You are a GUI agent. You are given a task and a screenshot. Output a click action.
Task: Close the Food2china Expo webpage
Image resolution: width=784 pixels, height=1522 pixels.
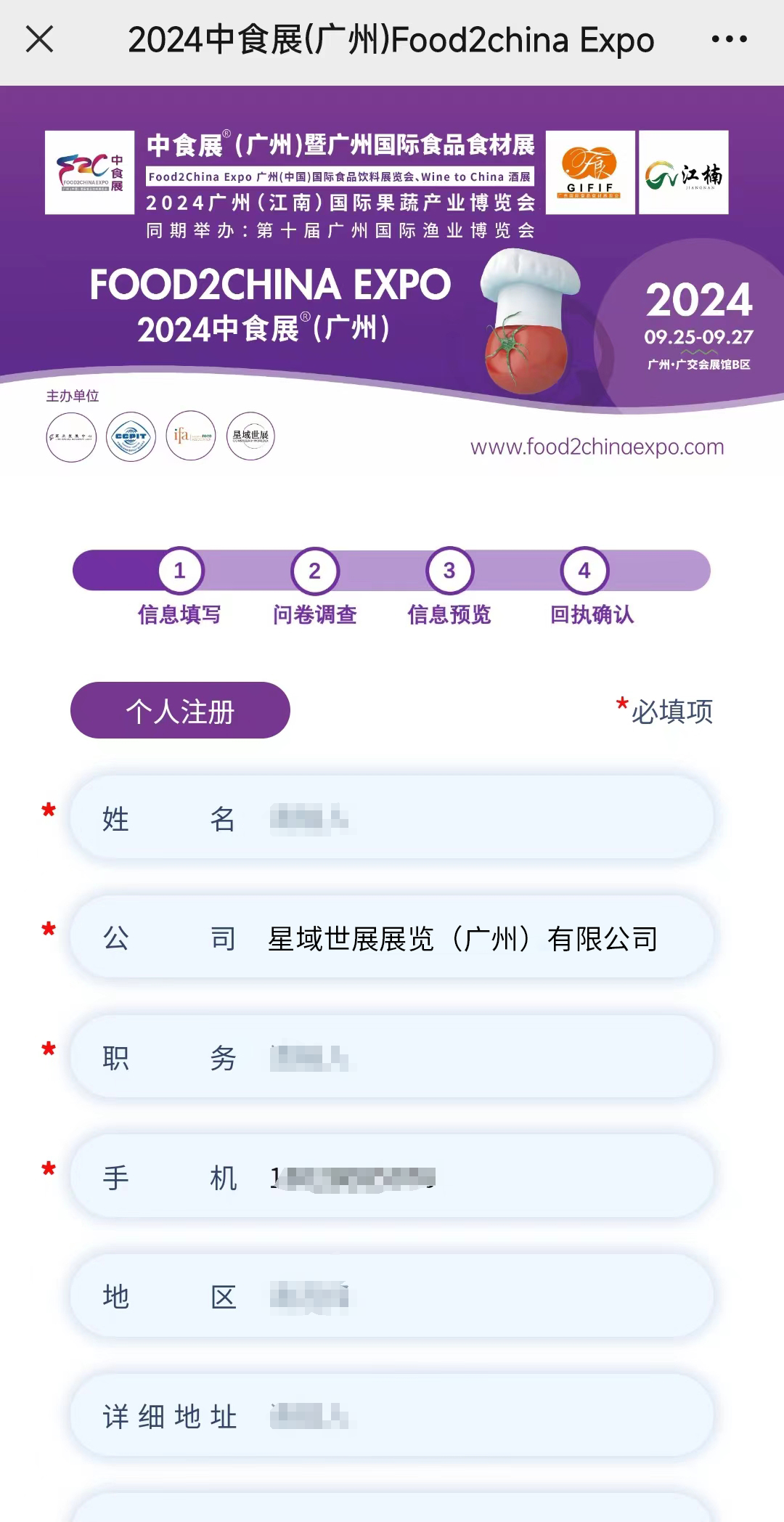(x=40, y=40)
